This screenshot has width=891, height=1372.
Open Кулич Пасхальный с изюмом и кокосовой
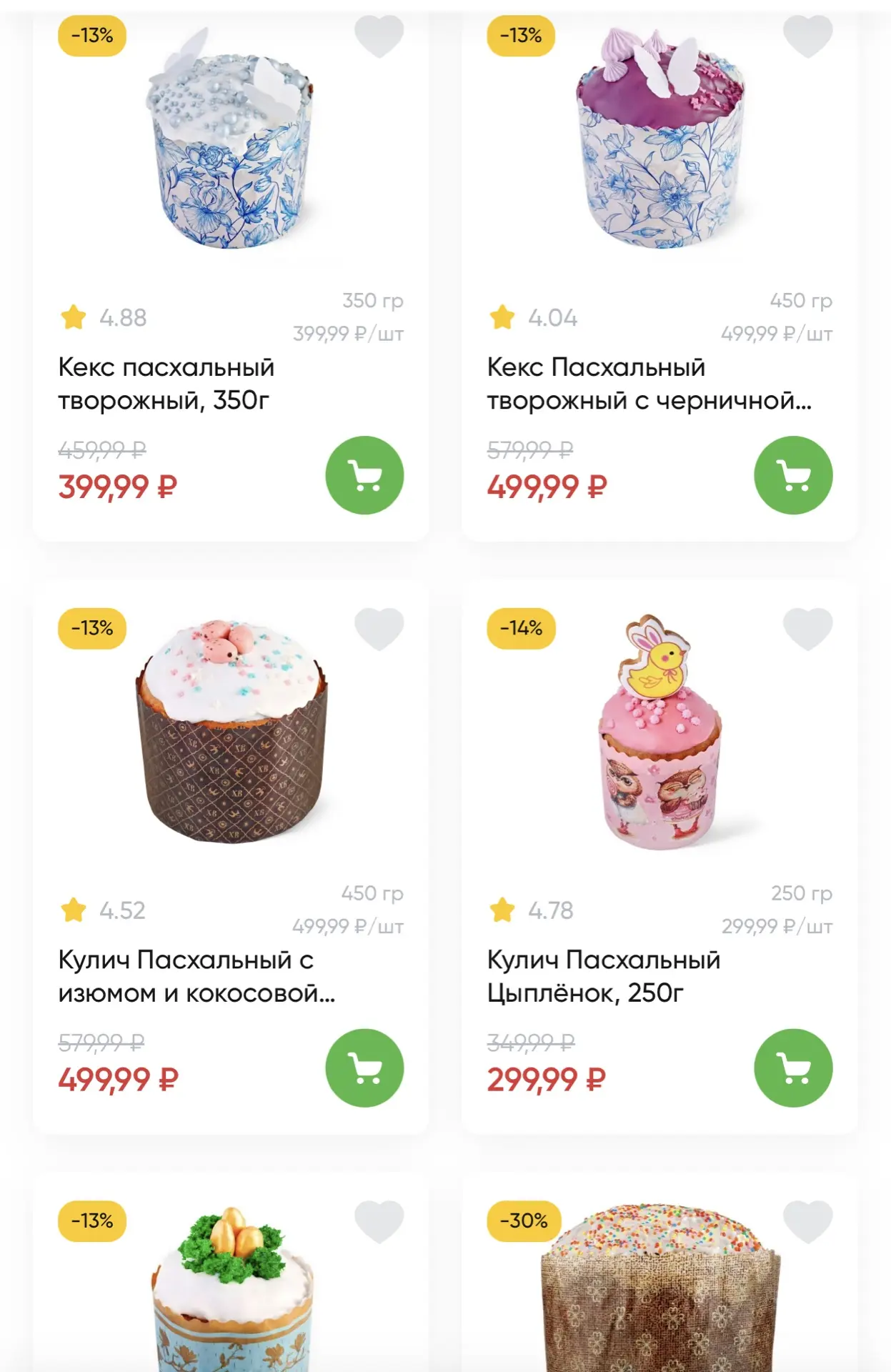point(196,976)
